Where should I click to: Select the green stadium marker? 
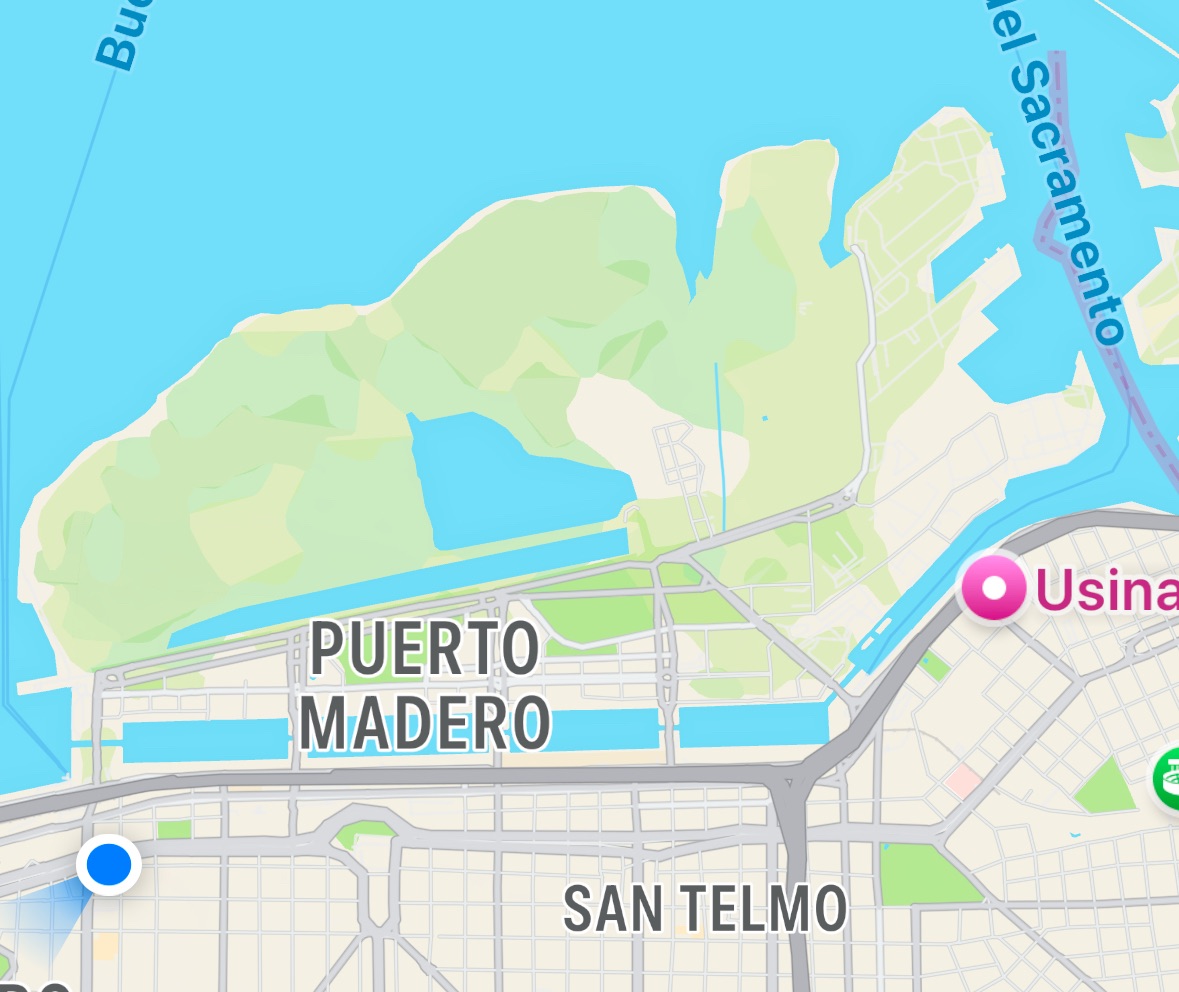point(1167,778)
